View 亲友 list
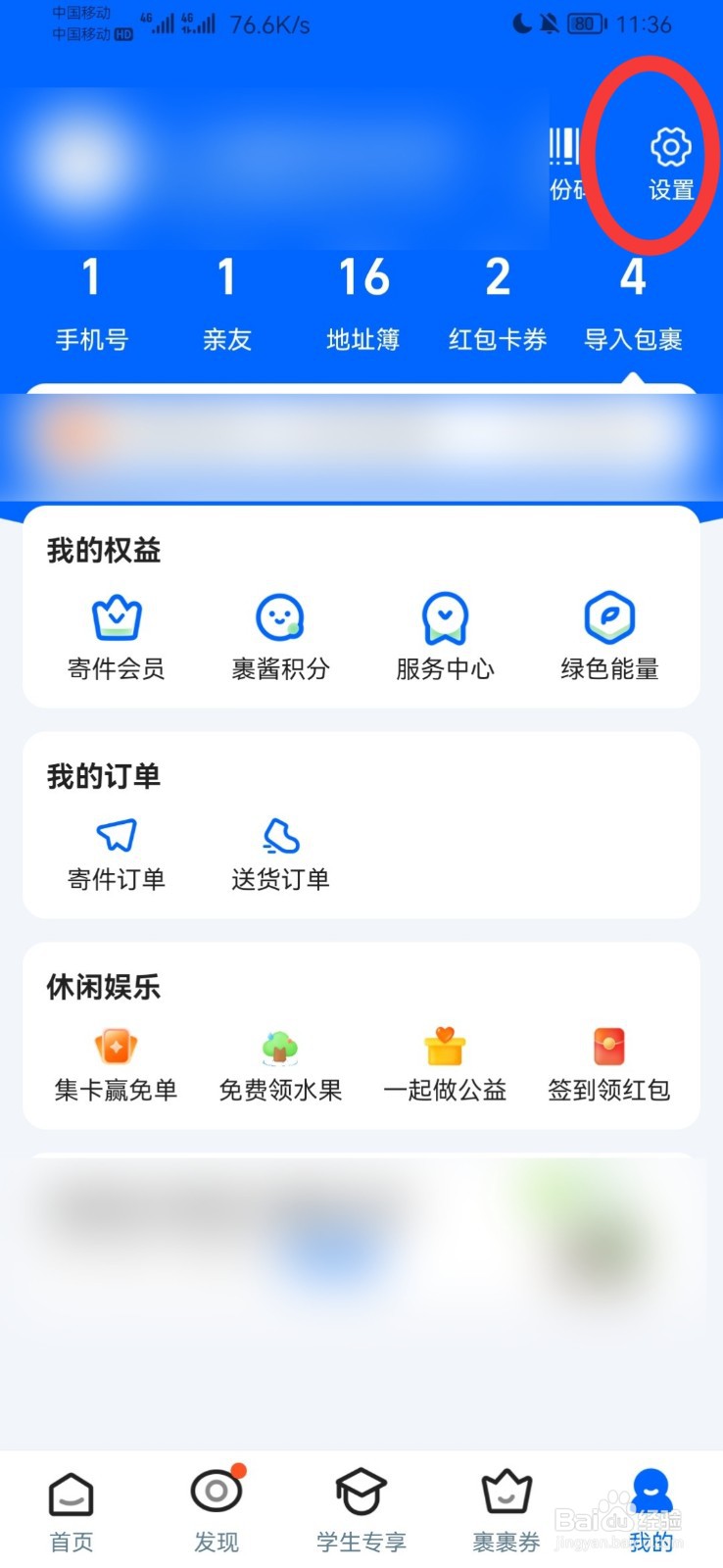Screen dimensions: 723x1568 pos(226,303)
